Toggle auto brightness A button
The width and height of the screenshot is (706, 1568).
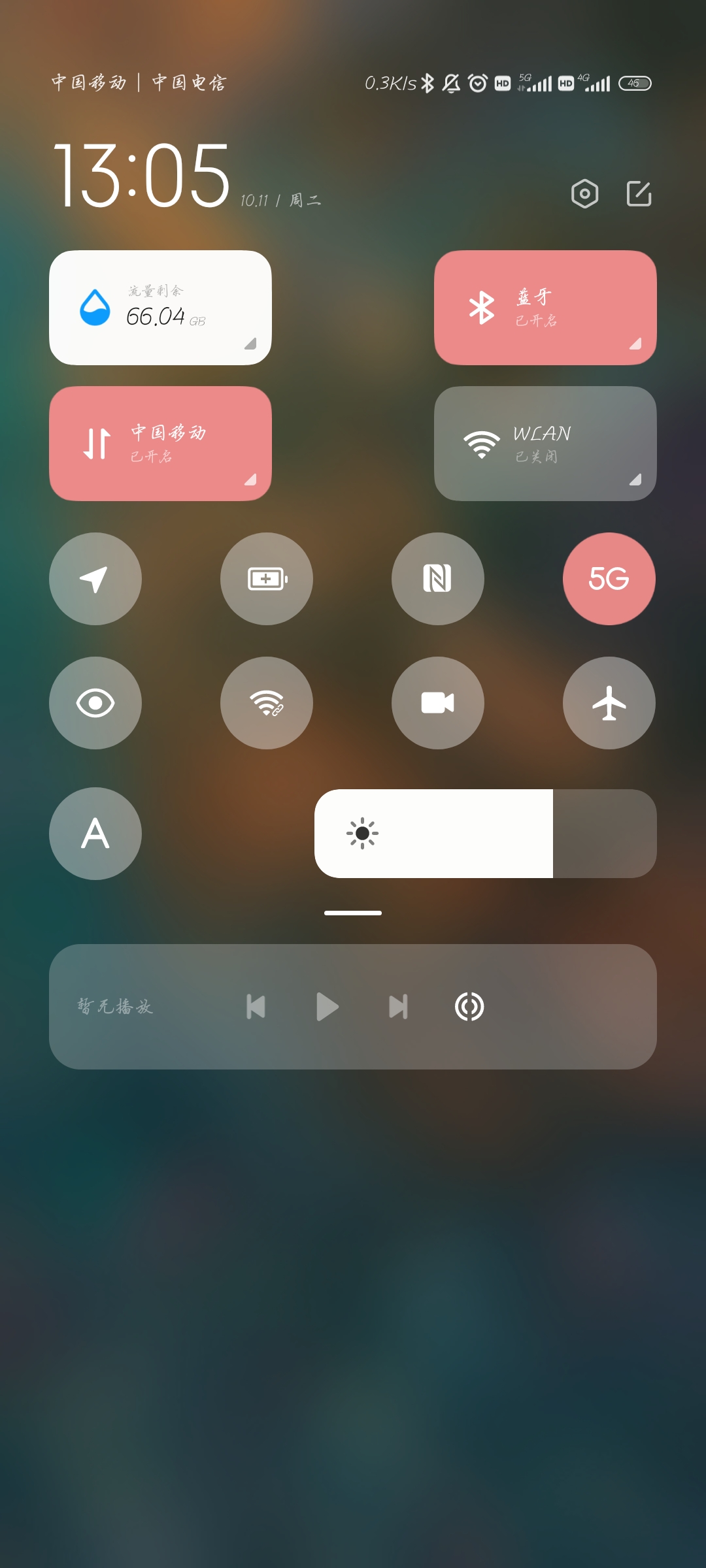pyautogui.click(x=95, y=834)
